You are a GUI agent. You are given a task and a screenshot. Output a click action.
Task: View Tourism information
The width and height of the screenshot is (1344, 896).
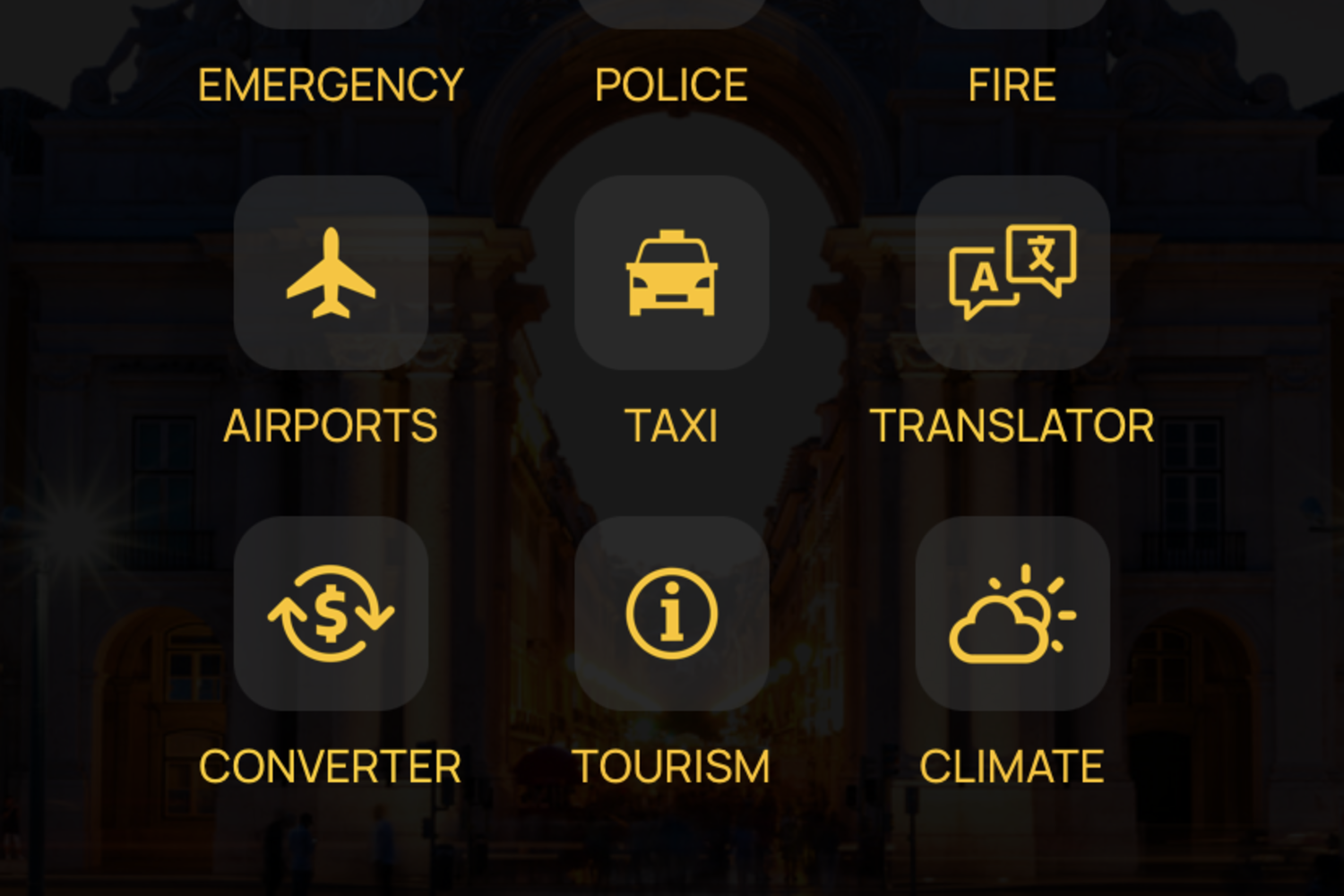(671, 613)
